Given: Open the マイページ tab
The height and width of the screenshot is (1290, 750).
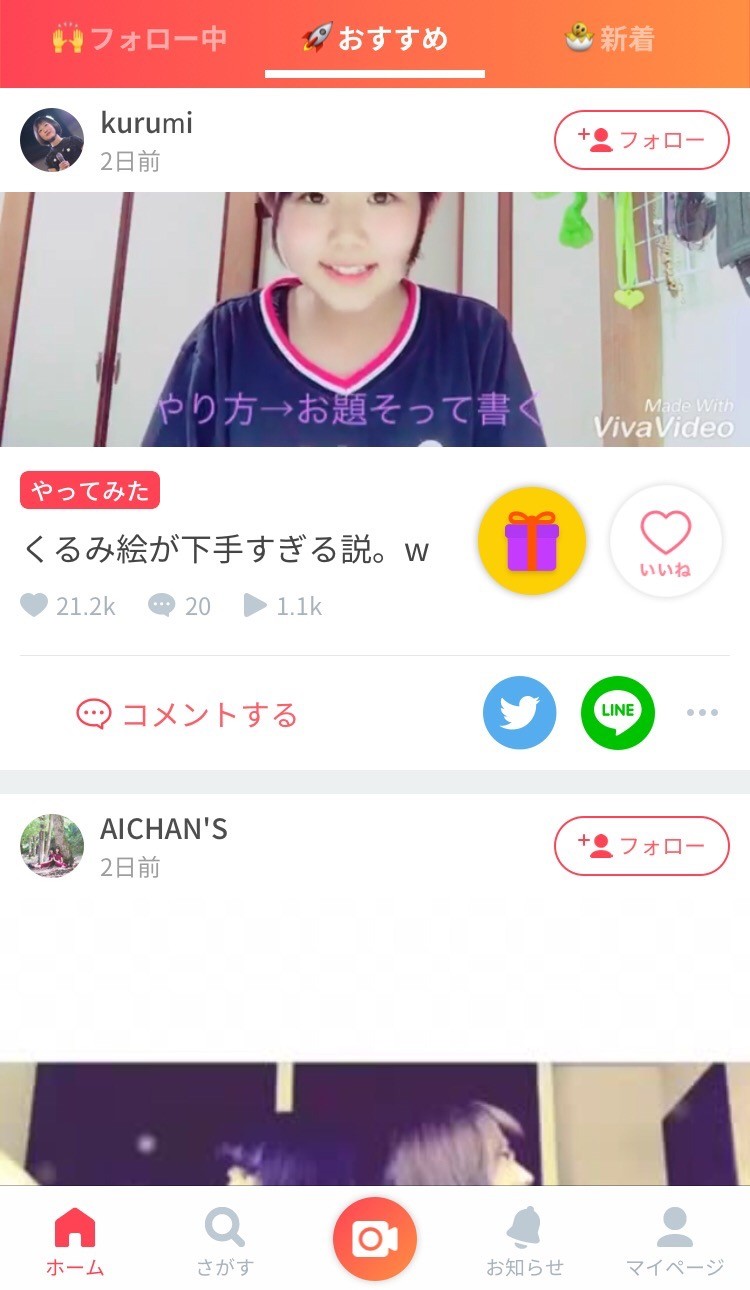Looking at the screenshot, I should pyautogui.click(x=675, y=1241).
